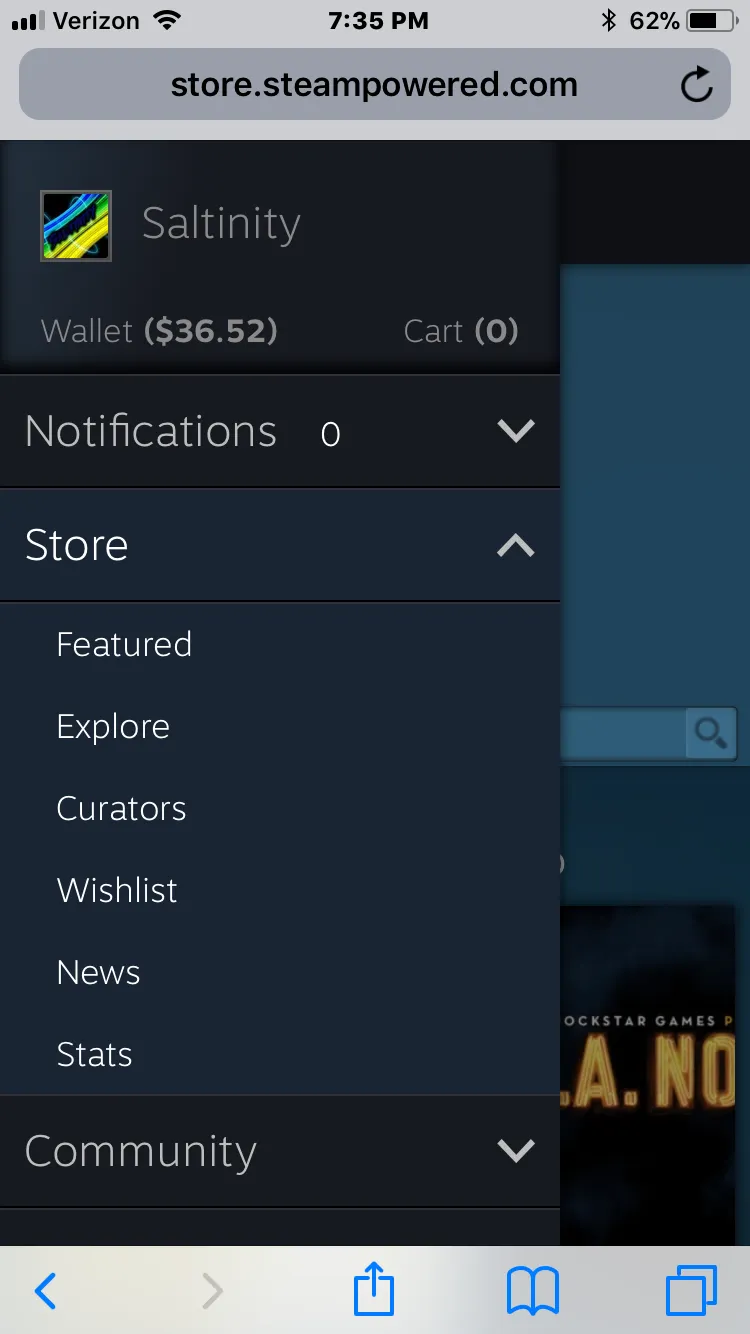Open the Explore page
Image resolution: width=750 pixels, height=1334 pixels.
click(113, 727)
